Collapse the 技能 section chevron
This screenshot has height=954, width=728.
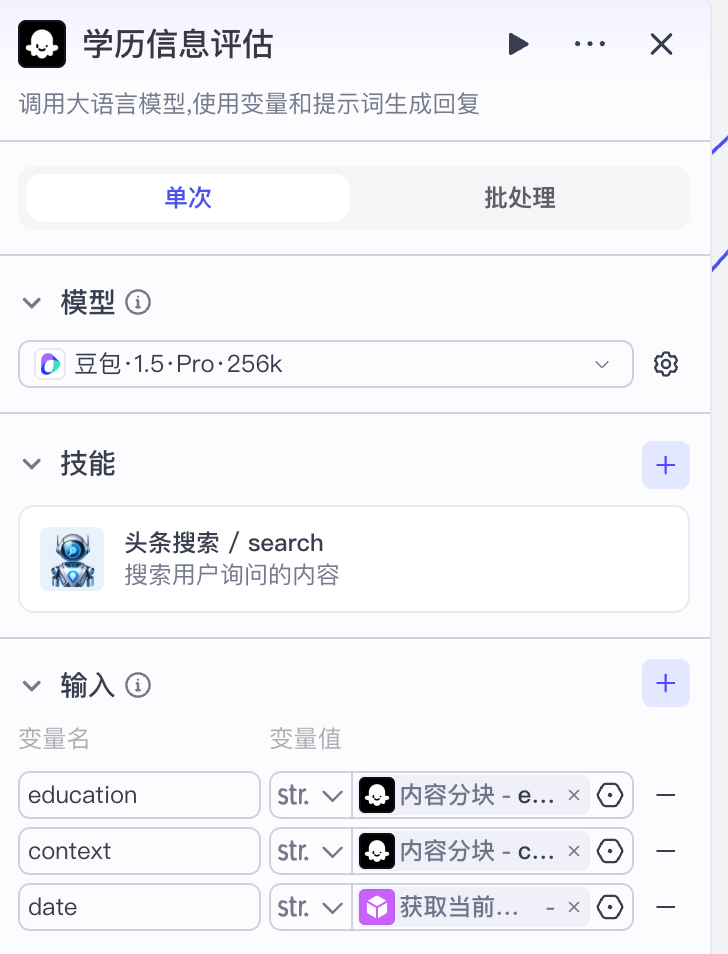(x=32, y=464)
